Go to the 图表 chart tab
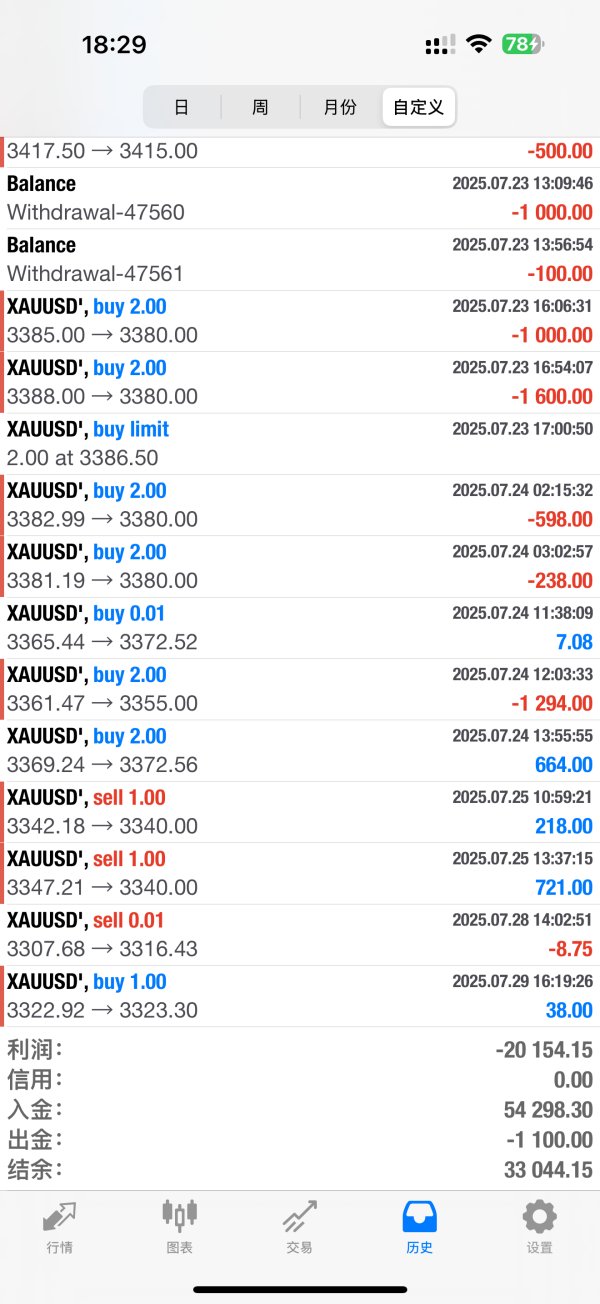600x1304 pixels. (x=180, y=1227)
